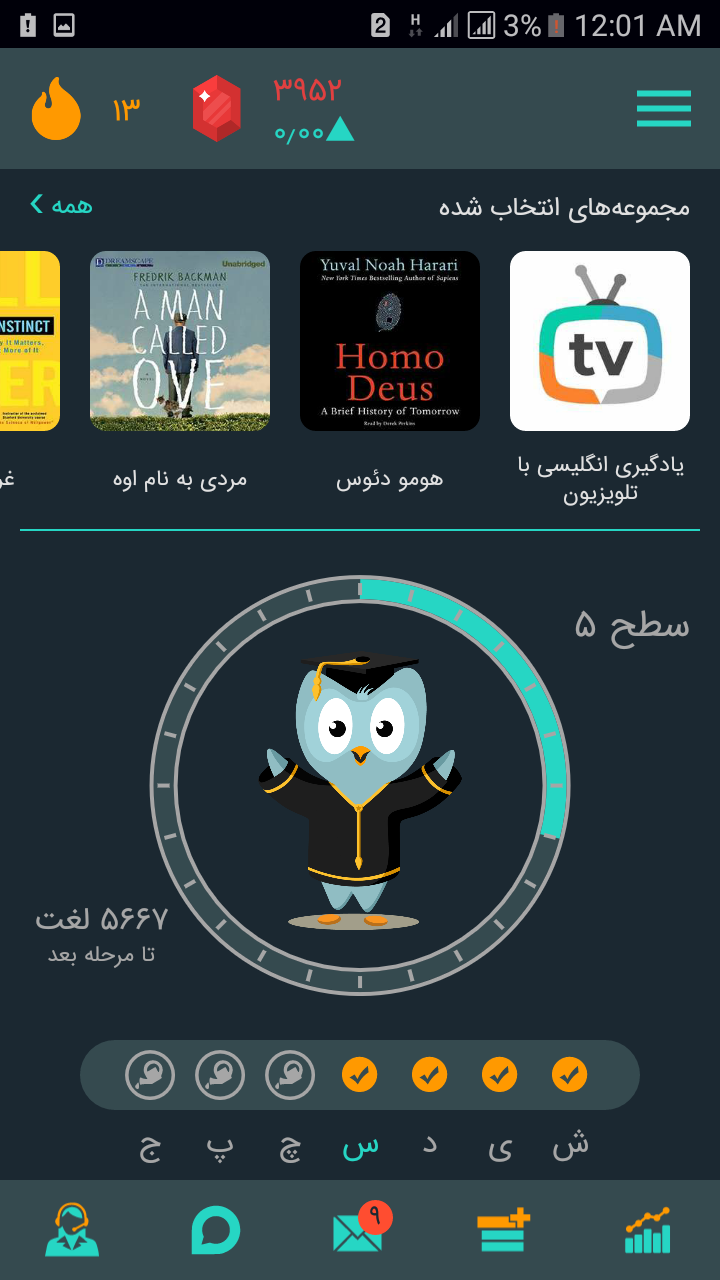Open the Homo Deus collection

tap(390, 341)
